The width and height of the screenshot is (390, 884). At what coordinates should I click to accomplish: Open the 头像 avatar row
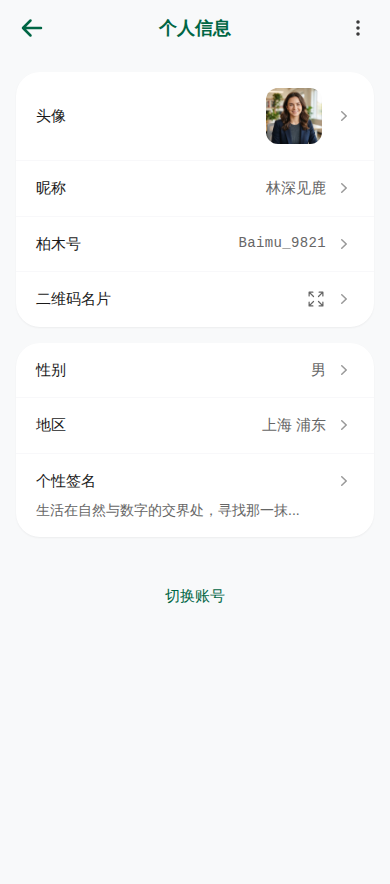point(195,116)
